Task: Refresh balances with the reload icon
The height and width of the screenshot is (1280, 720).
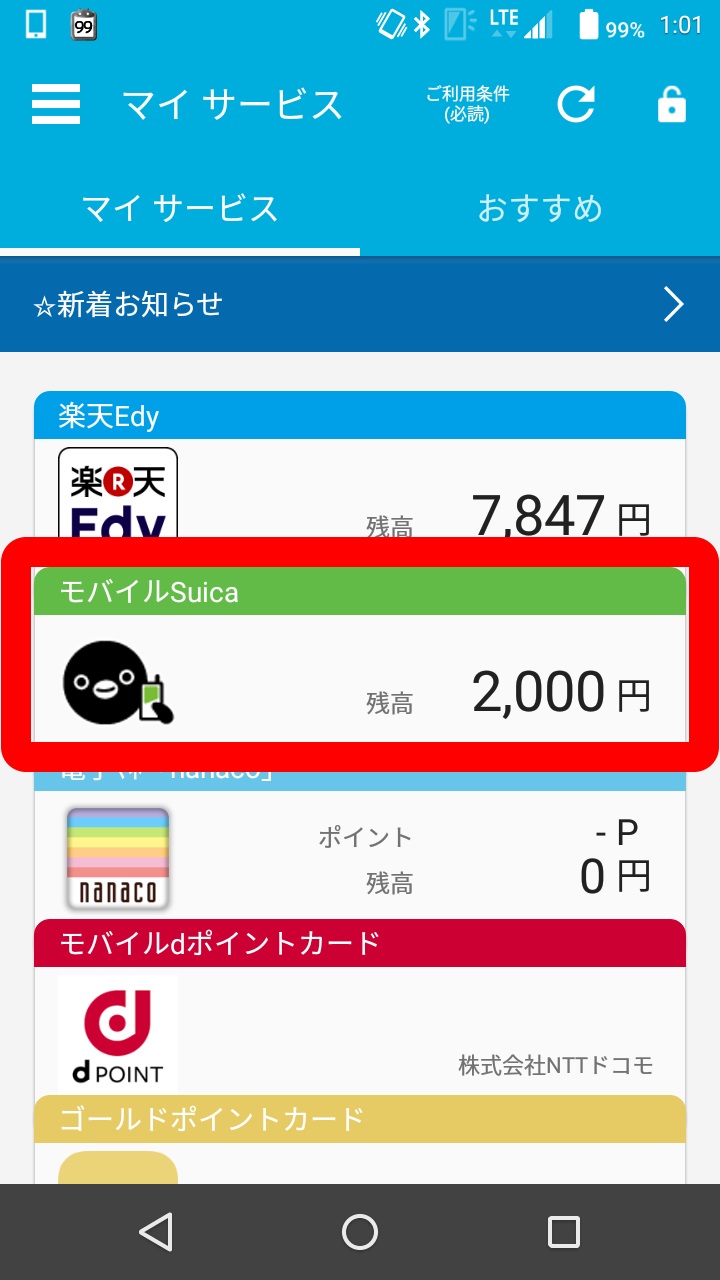Action: pos(576,104)
